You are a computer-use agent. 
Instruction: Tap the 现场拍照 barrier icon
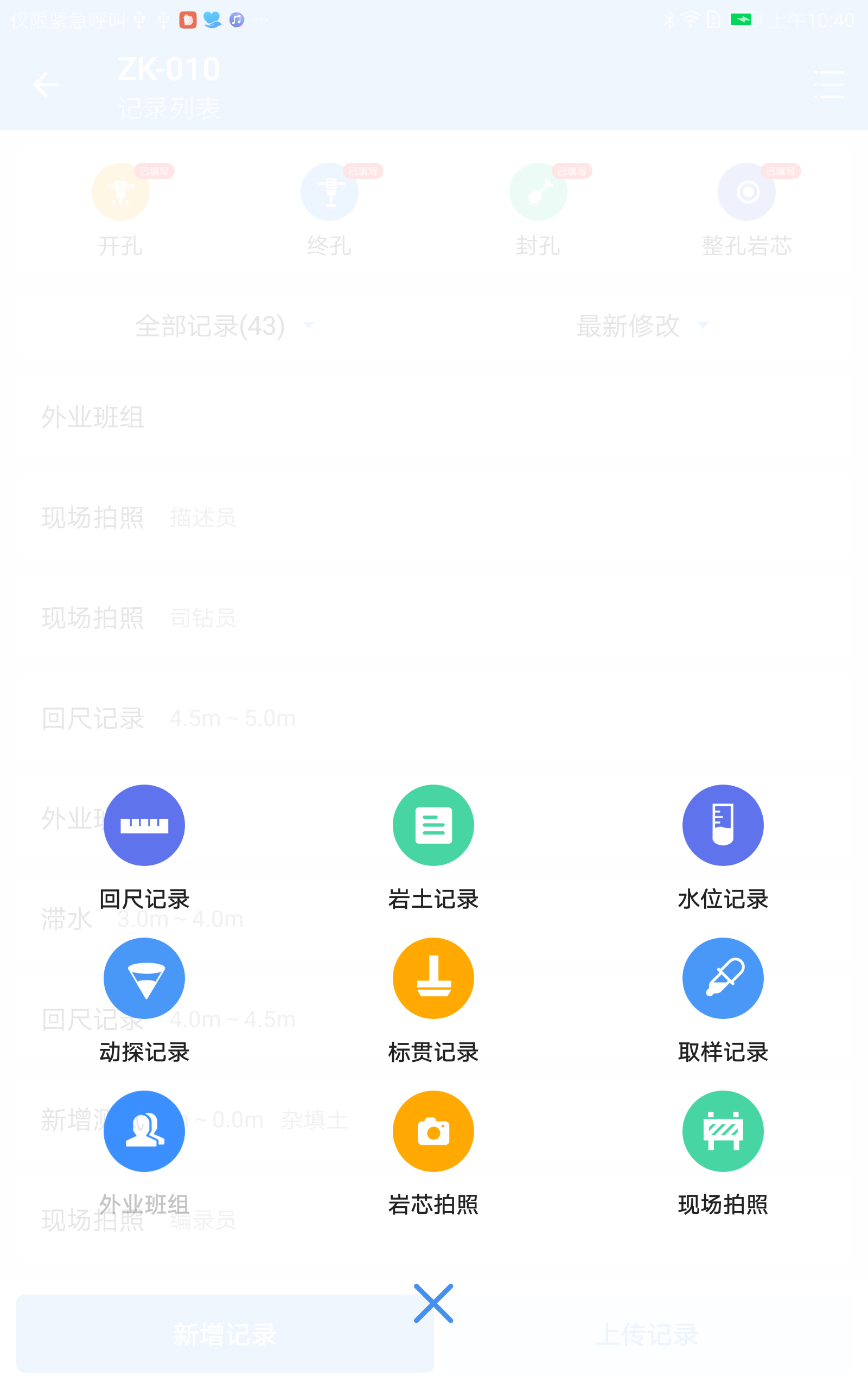pos(723,1131)
